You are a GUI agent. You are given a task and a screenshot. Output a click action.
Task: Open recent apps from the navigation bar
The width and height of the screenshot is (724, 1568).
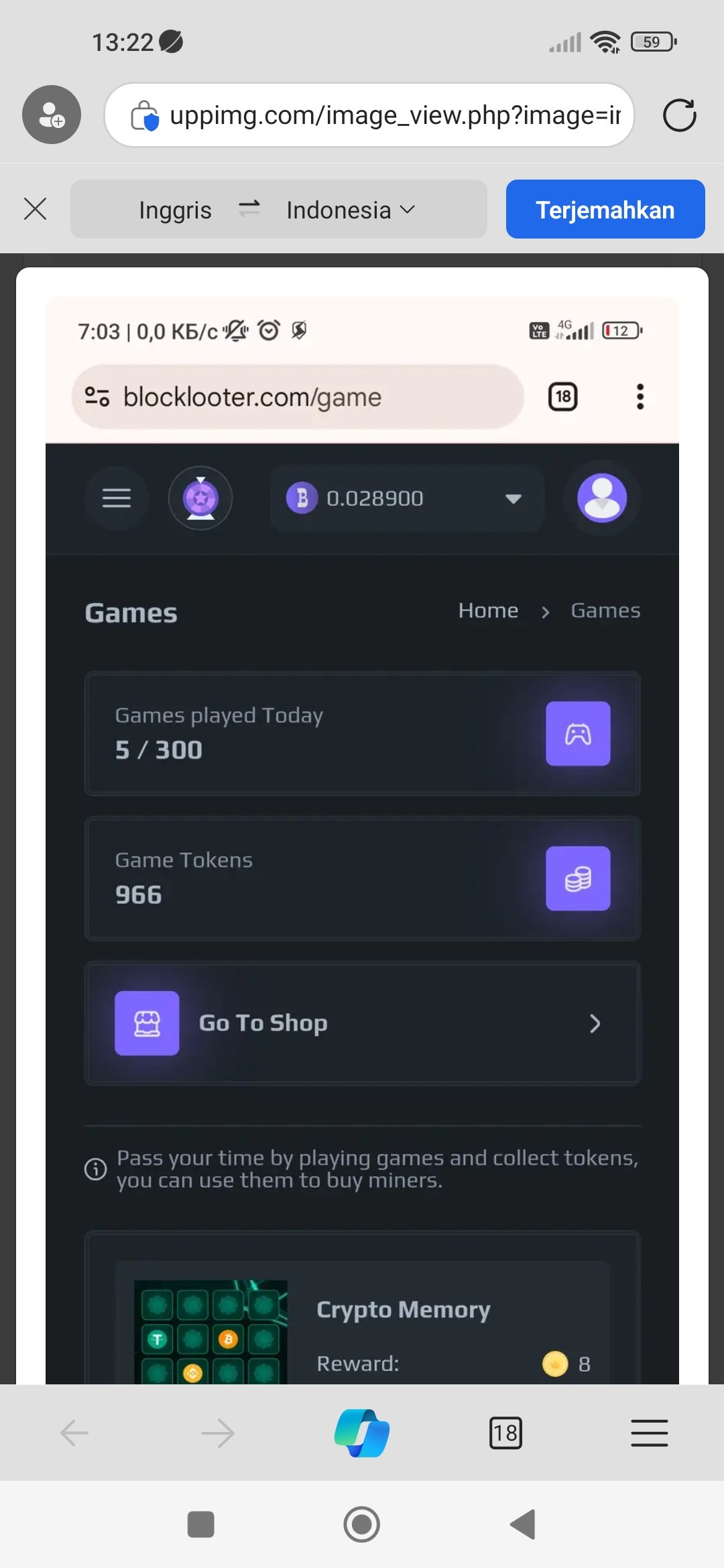pos(200,1524)
